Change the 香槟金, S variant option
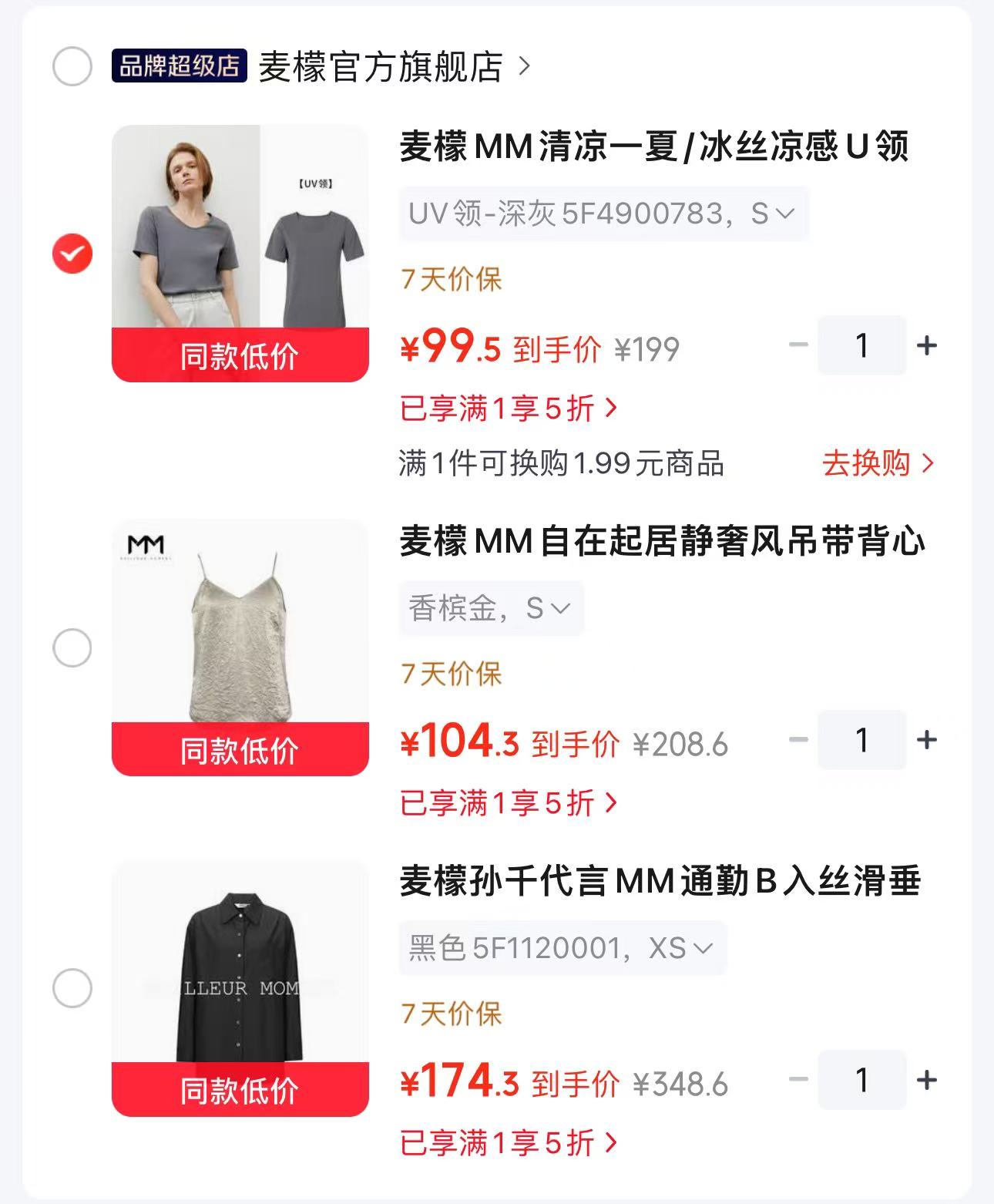Viewport: 994px width, 1204px height. pos(491,608)
